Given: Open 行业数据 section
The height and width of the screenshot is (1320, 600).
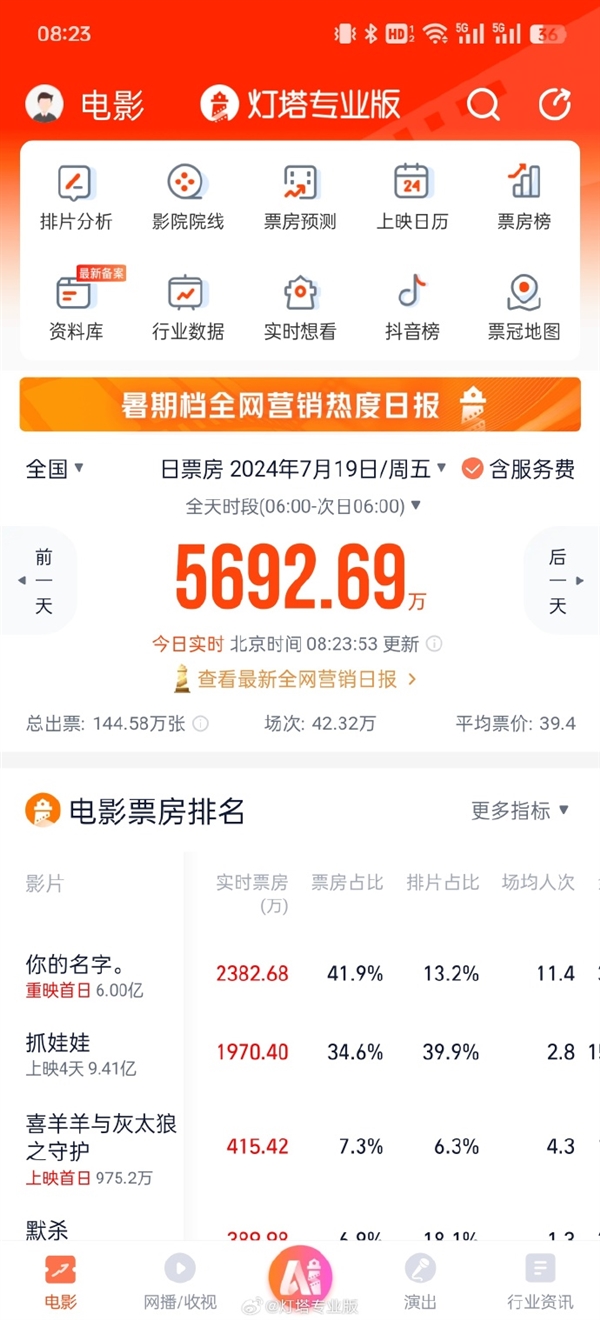Looking at the screenshot, I should coord(187,307).
